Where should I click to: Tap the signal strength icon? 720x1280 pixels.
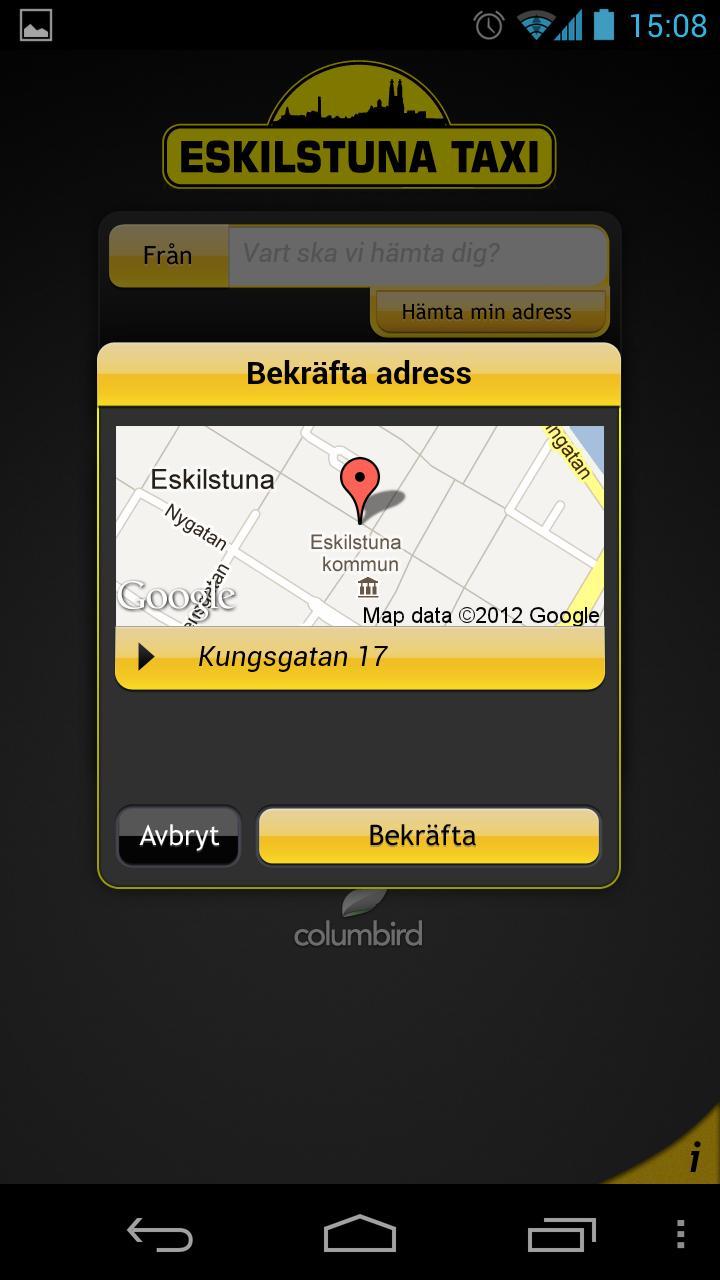pyautogui.click(x=570, y=24)
